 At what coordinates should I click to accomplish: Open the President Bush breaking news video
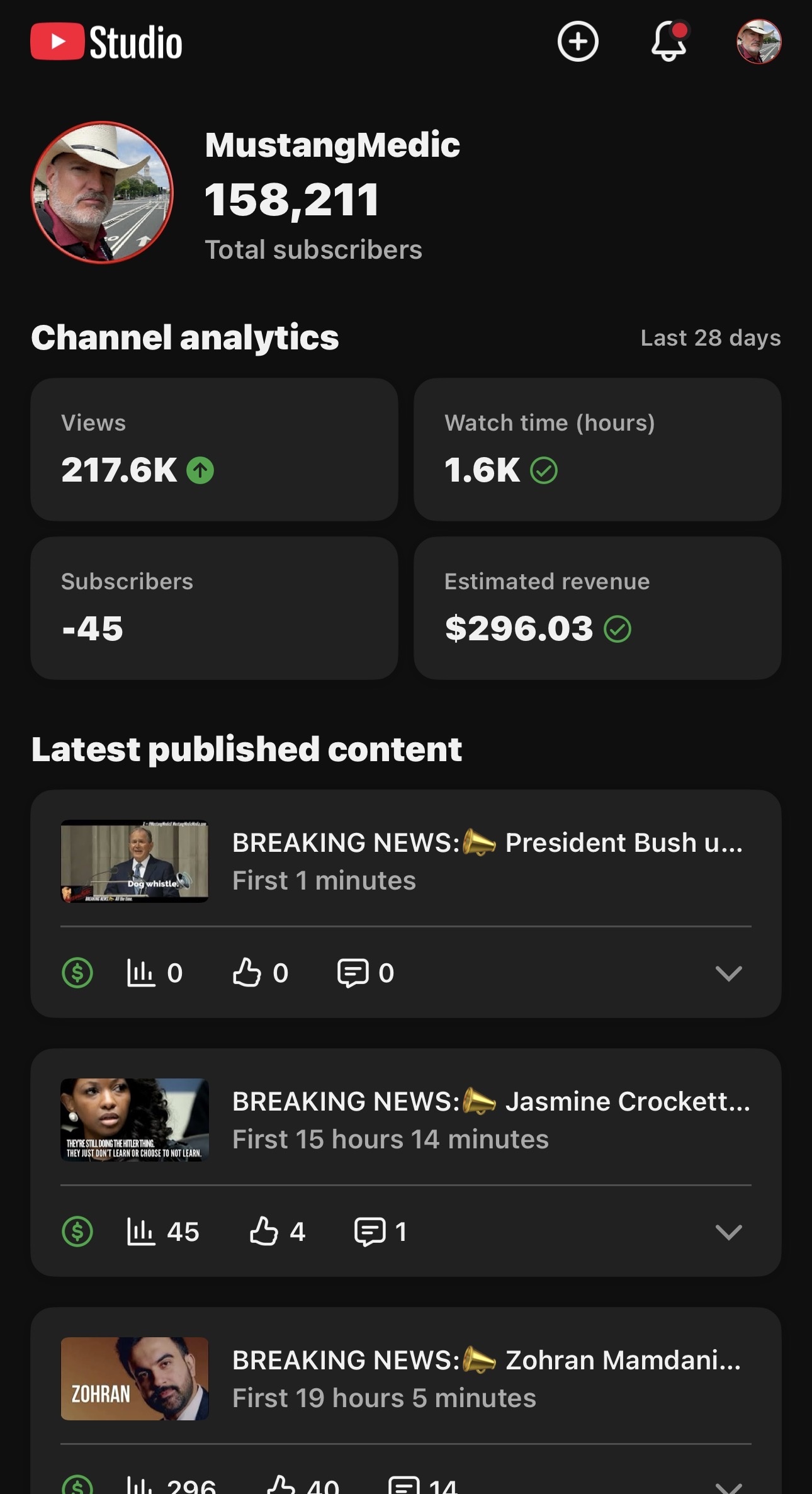click(x=487, y=860)
